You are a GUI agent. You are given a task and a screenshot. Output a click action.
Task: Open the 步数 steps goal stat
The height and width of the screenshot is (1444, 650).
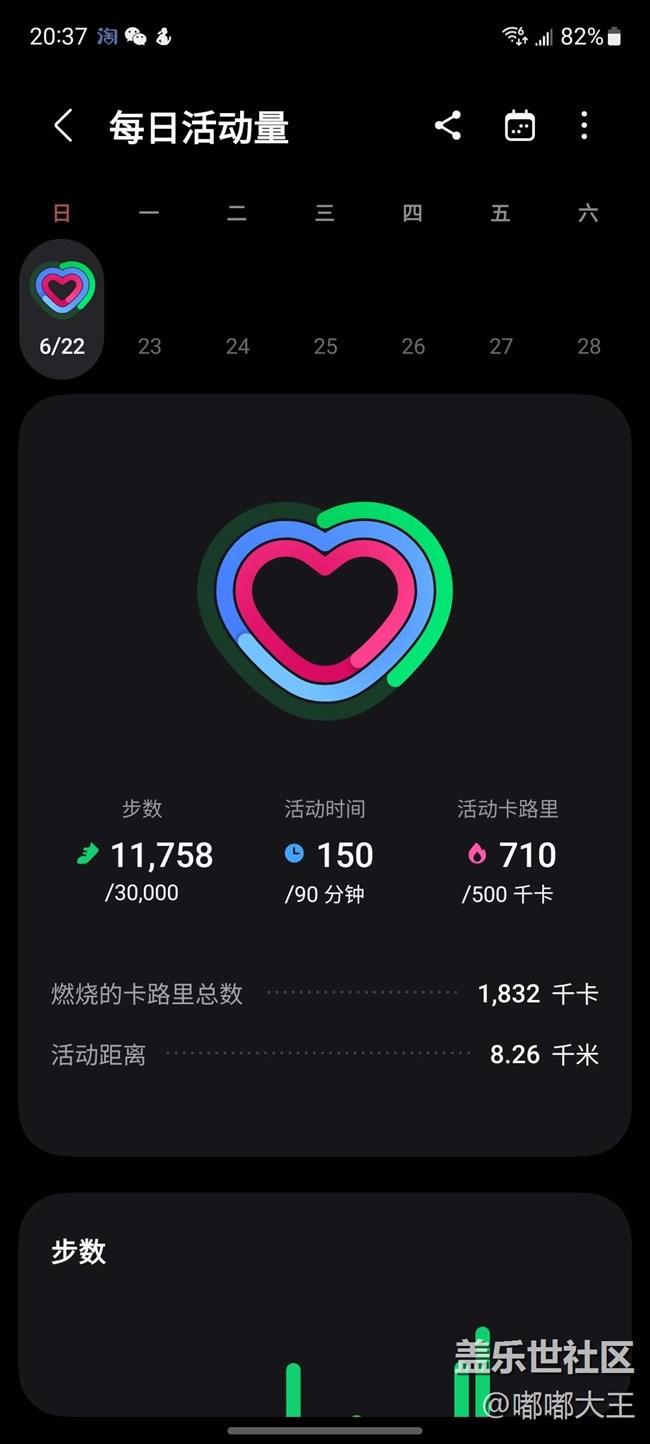coord(144,851)
